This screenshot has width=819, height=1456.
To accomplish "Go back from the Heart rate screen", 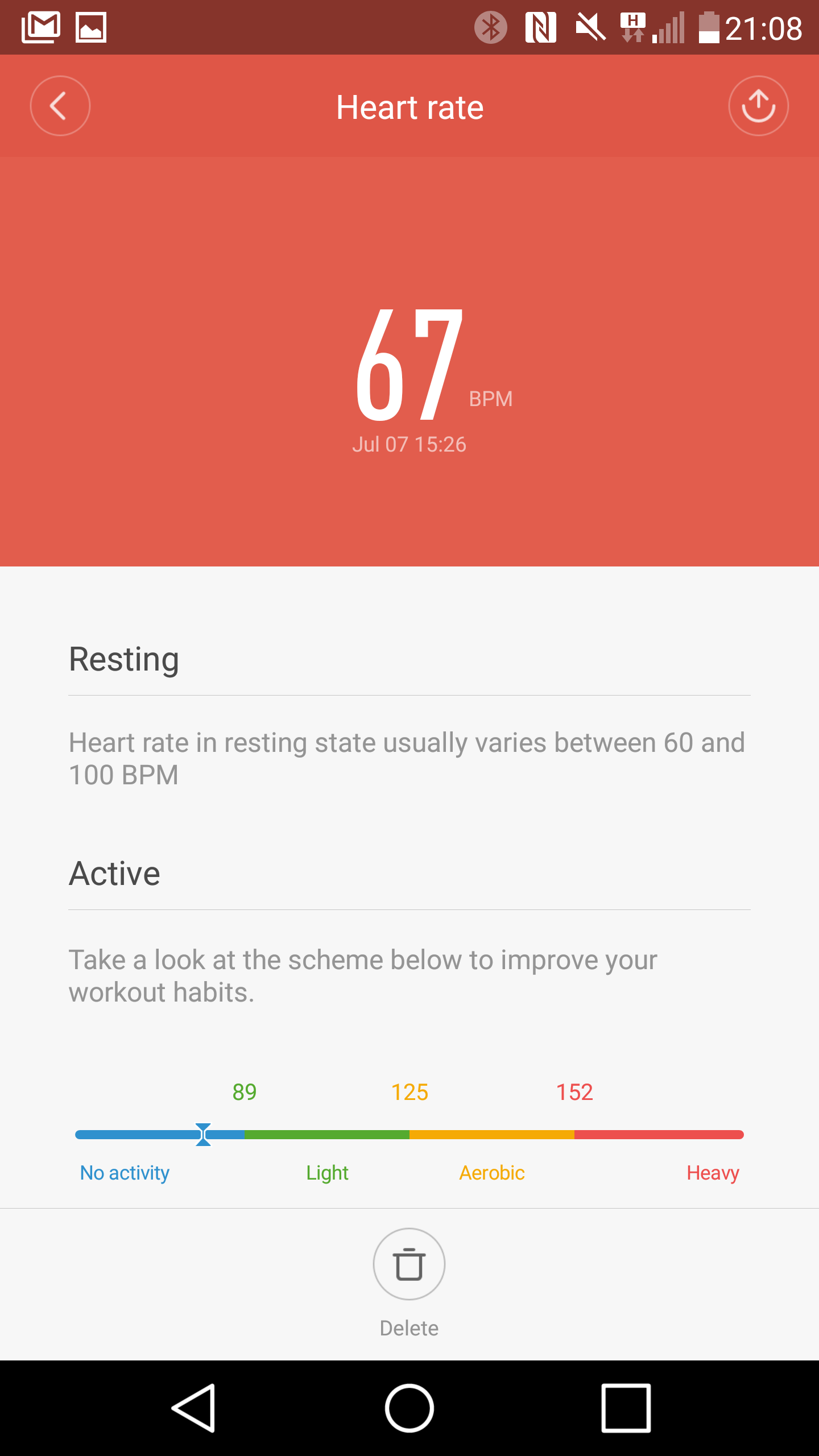I will pyautogui.click(x=60, y=106).
